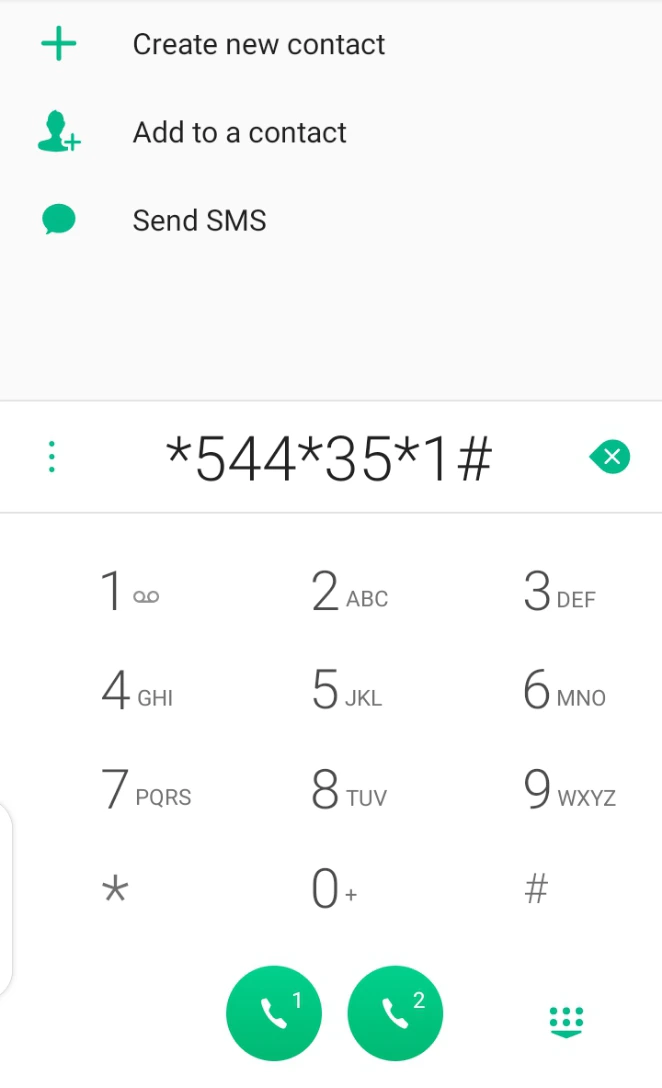Tap the 1 voicemail key
The width and height of the screenshot is (662, 1088).
130,591
